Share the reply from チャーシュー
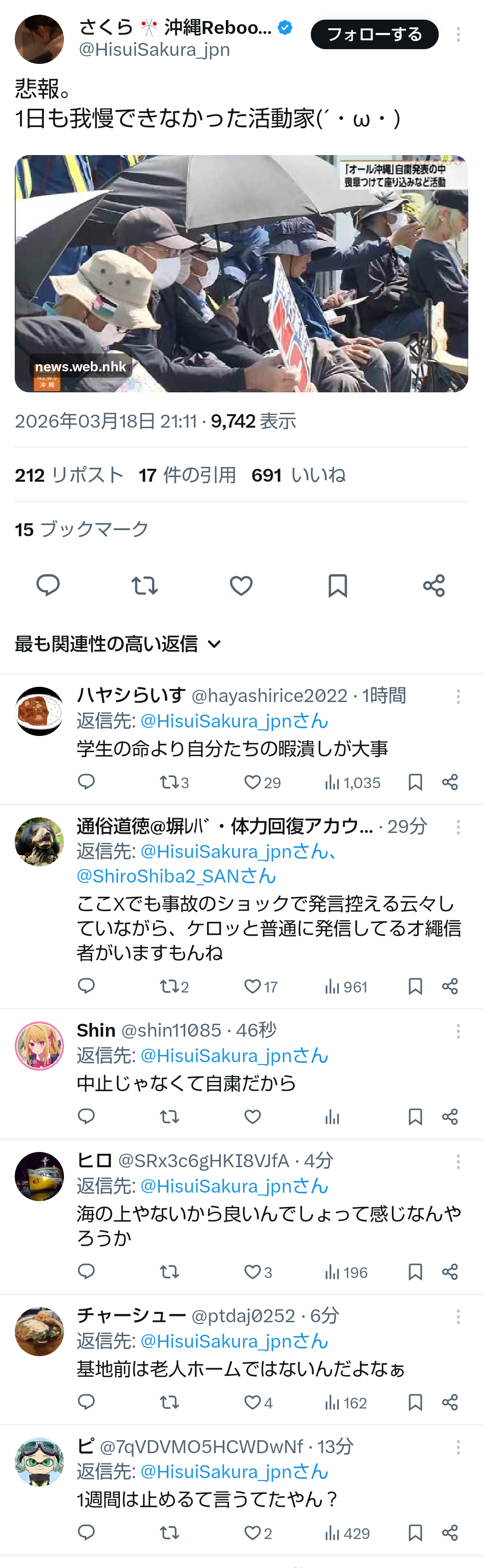Screen dimensions: 483x1568 point(450,1402)
